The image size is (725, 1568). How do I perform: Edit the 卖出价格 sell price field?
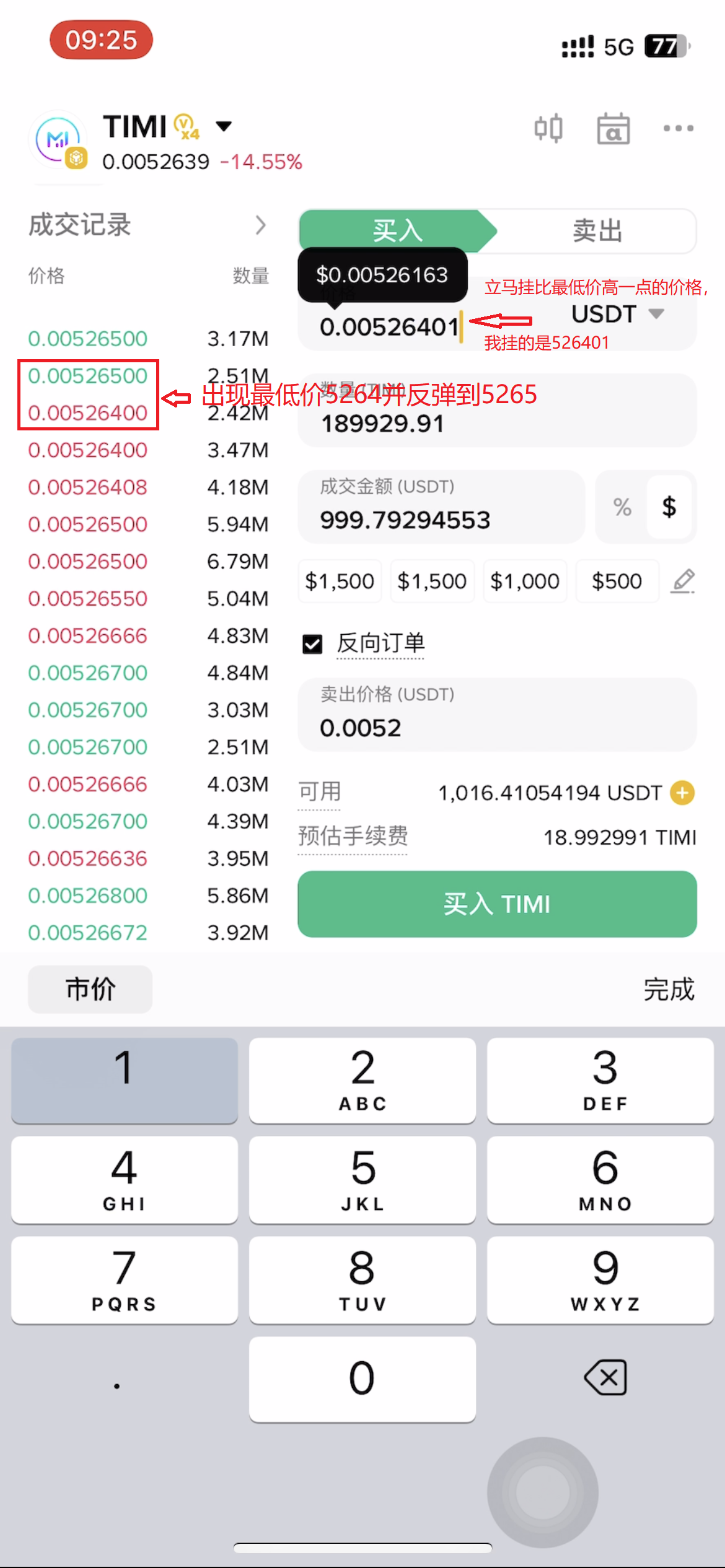pos(496,727)
